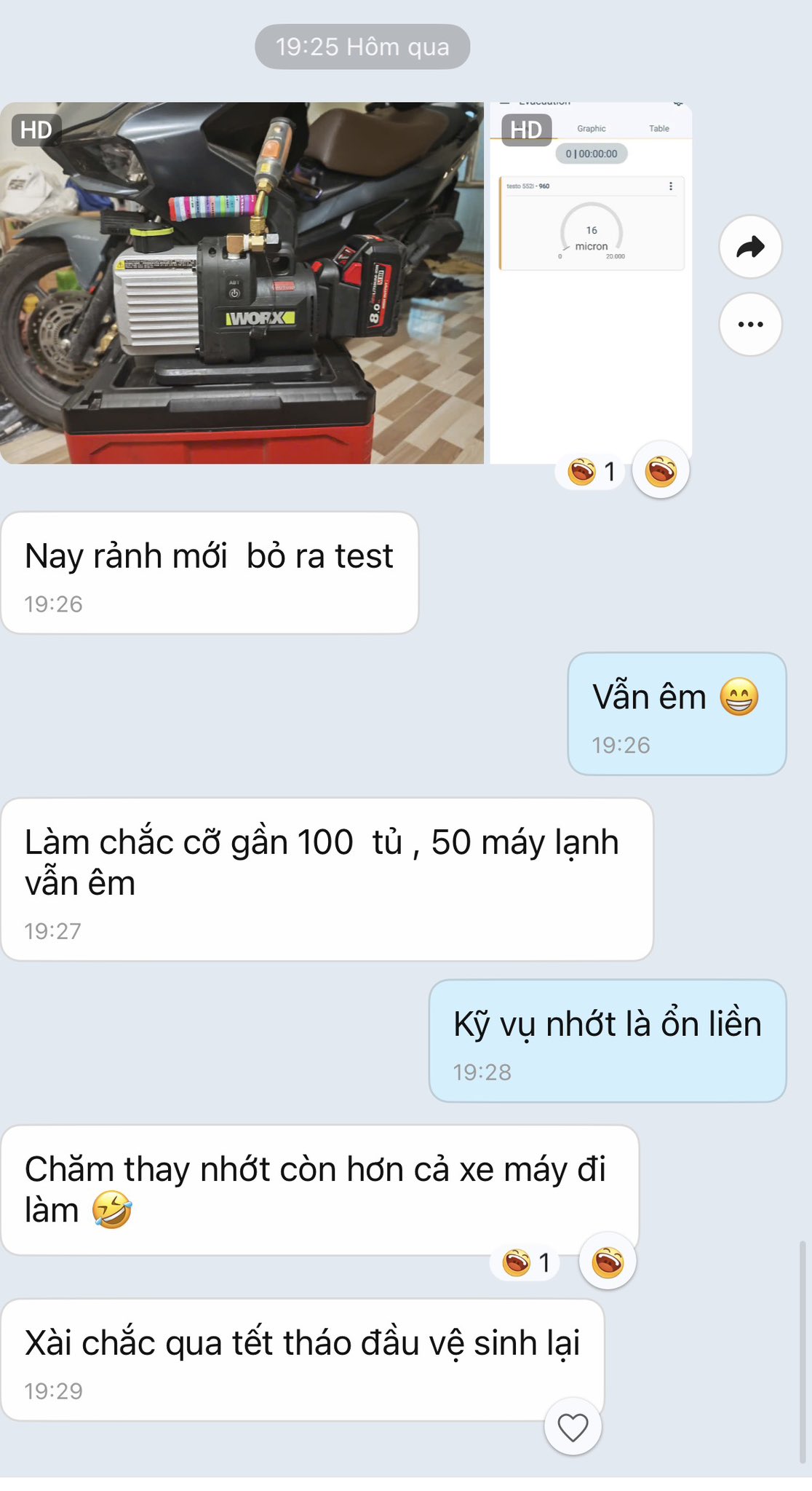Forward the shared photos
This screenshot has height=1491, width=812.
(x=750, y=248)
